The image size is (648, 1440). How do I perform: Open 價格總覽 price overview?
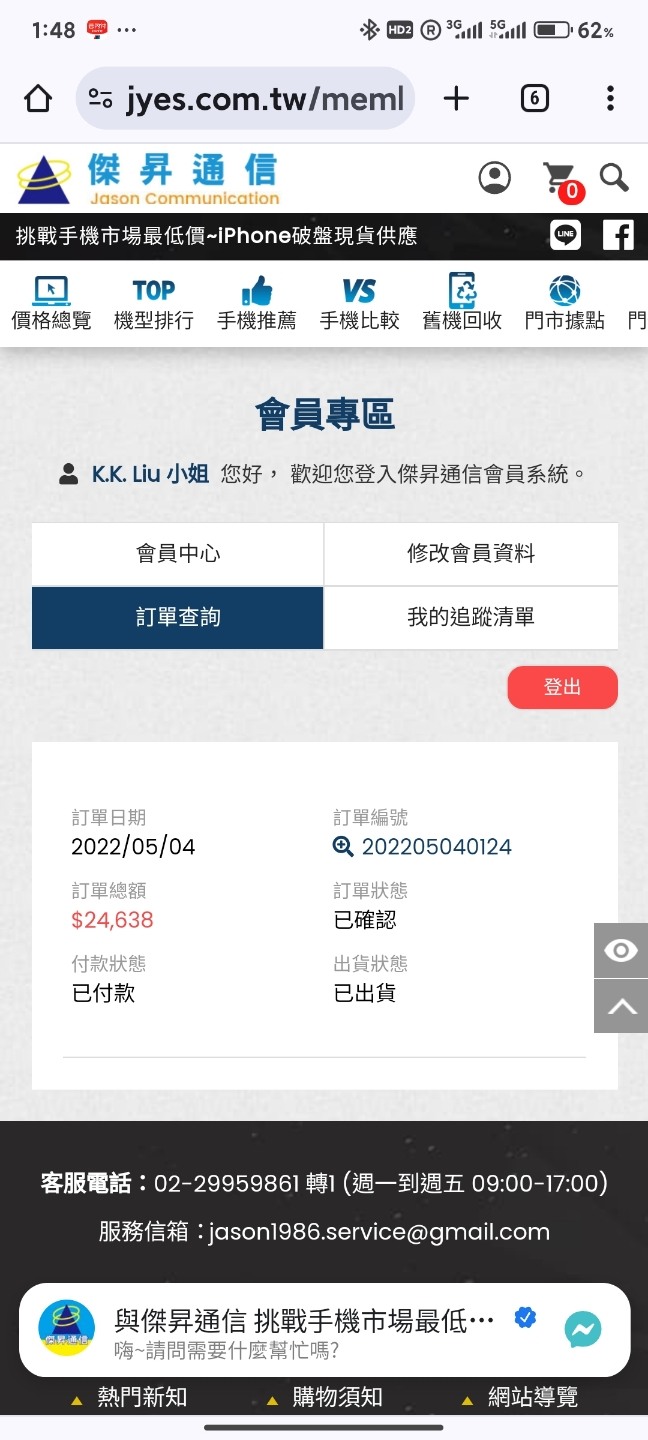point(51,304)
